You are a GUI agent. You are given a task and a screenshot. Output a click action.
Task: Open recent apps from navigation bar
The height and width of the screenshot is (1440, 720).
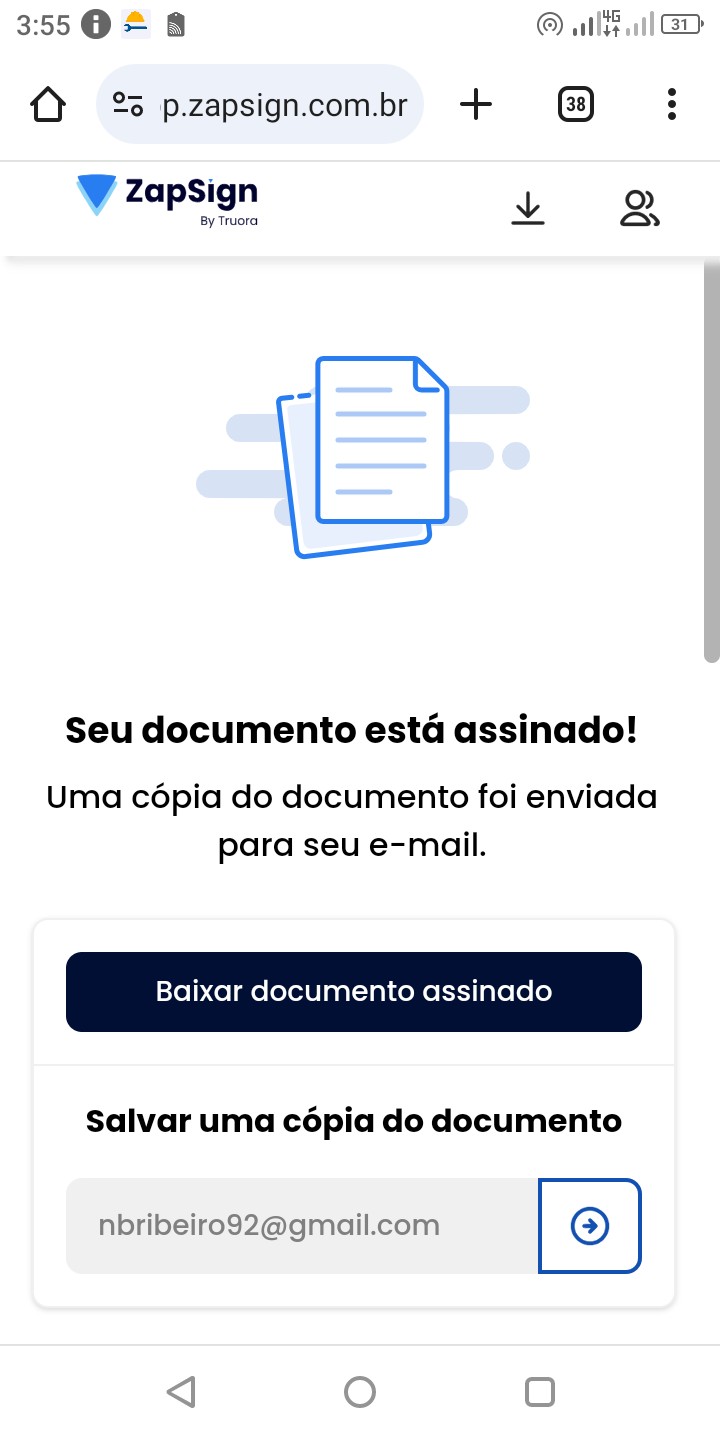point(540,1392)
